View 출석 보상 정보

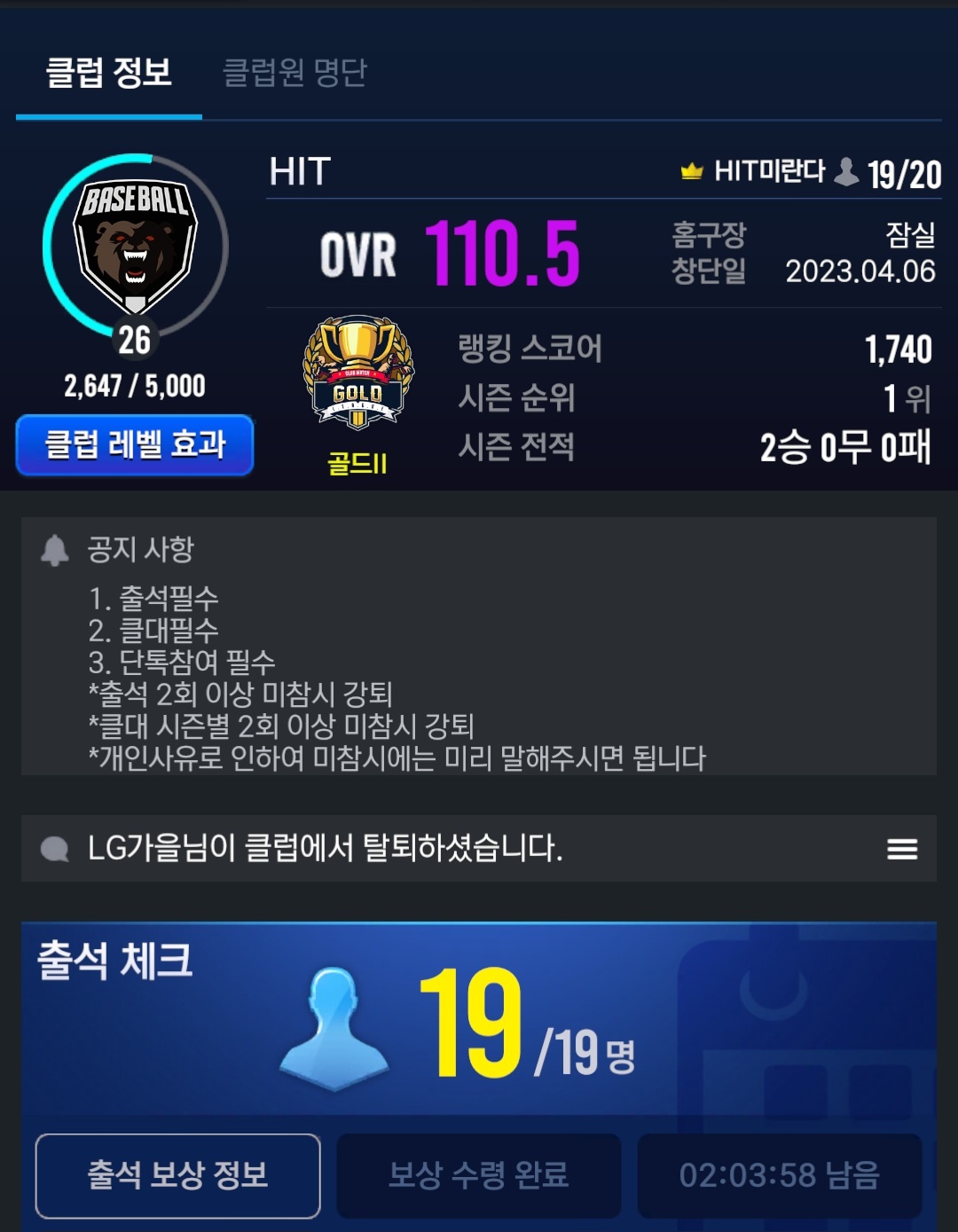[x=177, y=1175]
